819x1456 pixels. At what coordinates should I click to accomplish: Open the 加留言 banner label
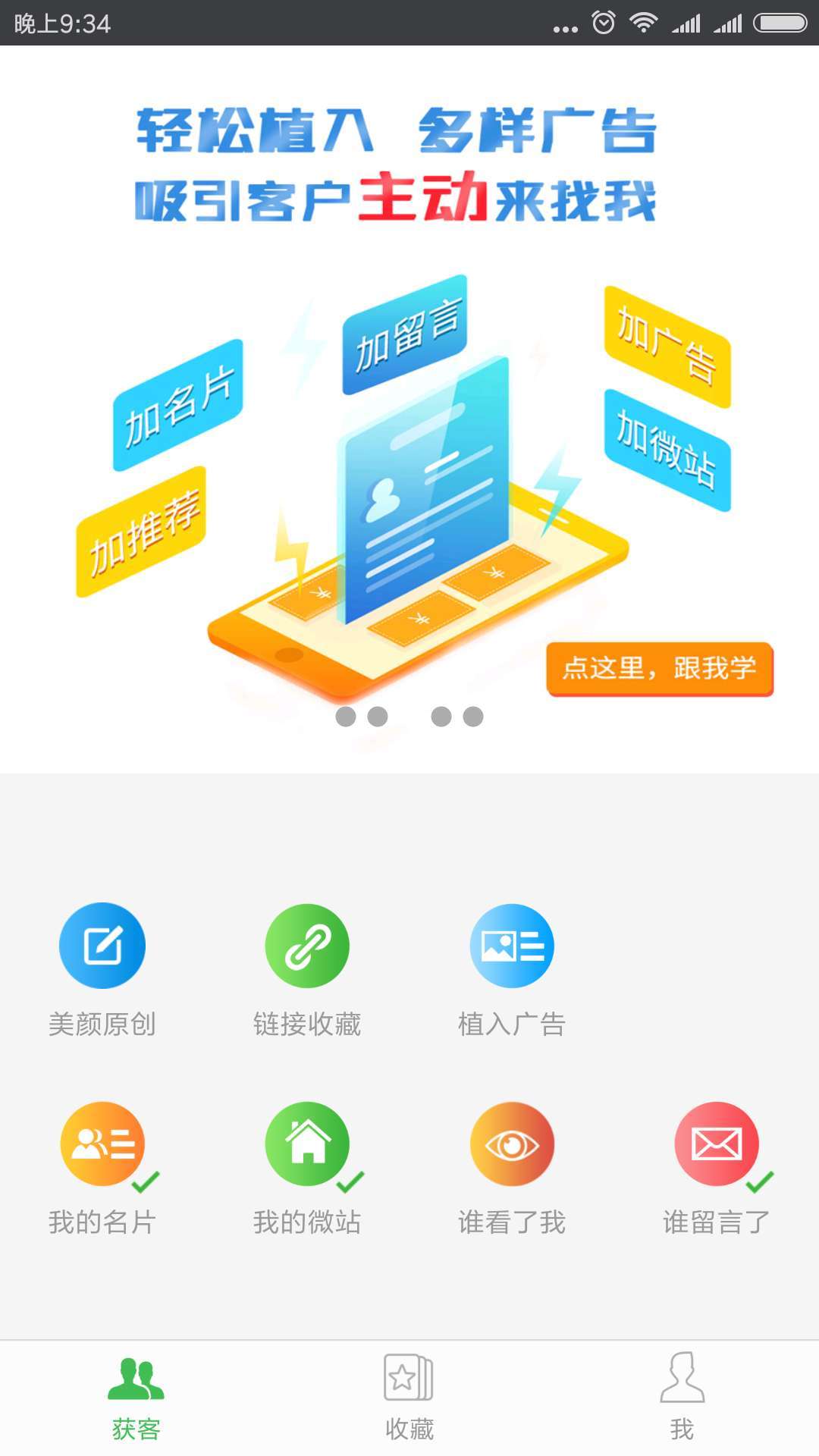(x=406, y=340)
